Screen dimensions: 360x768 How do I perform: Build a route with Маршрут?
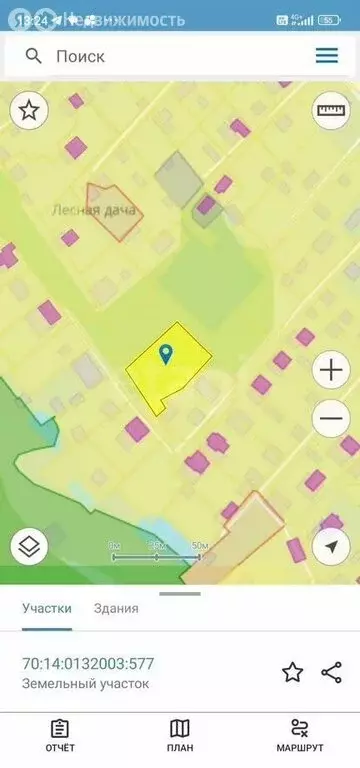(x=300, y=735)
